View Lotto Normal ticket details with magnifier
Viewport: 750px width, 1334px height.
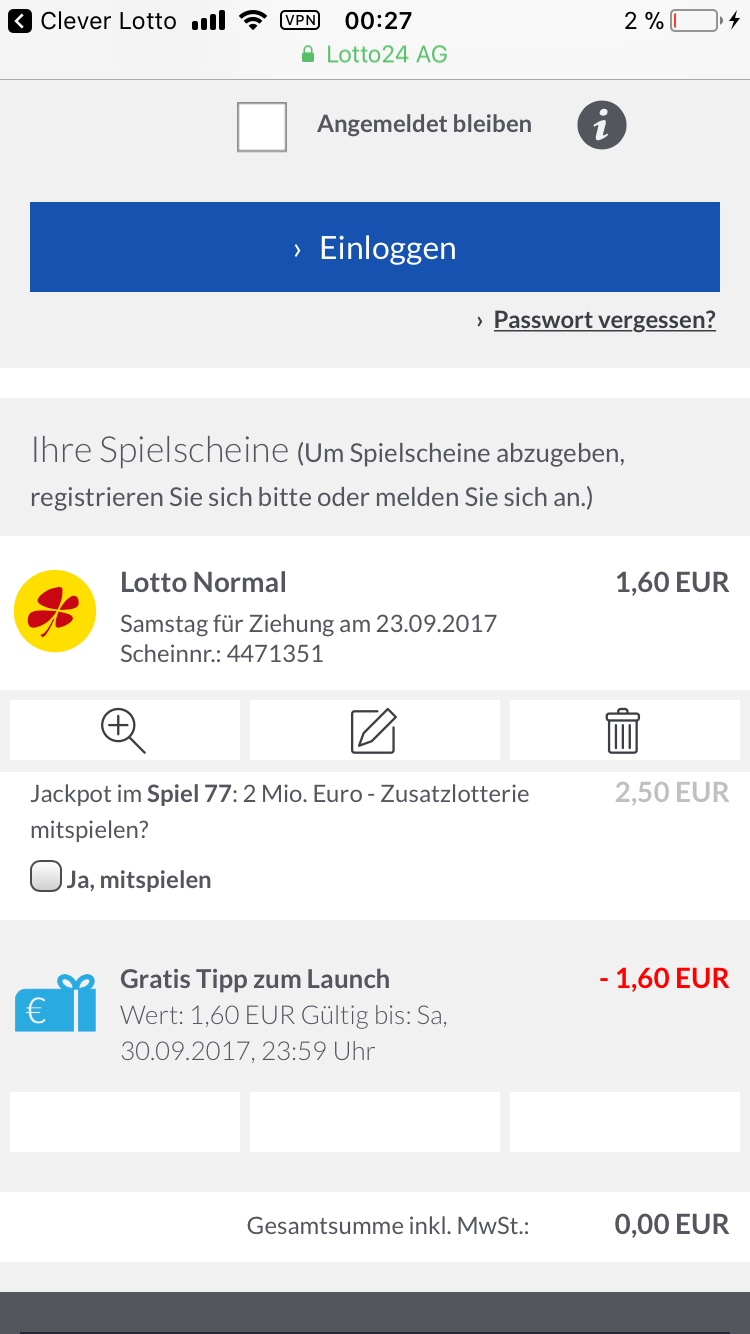[125, 730]
